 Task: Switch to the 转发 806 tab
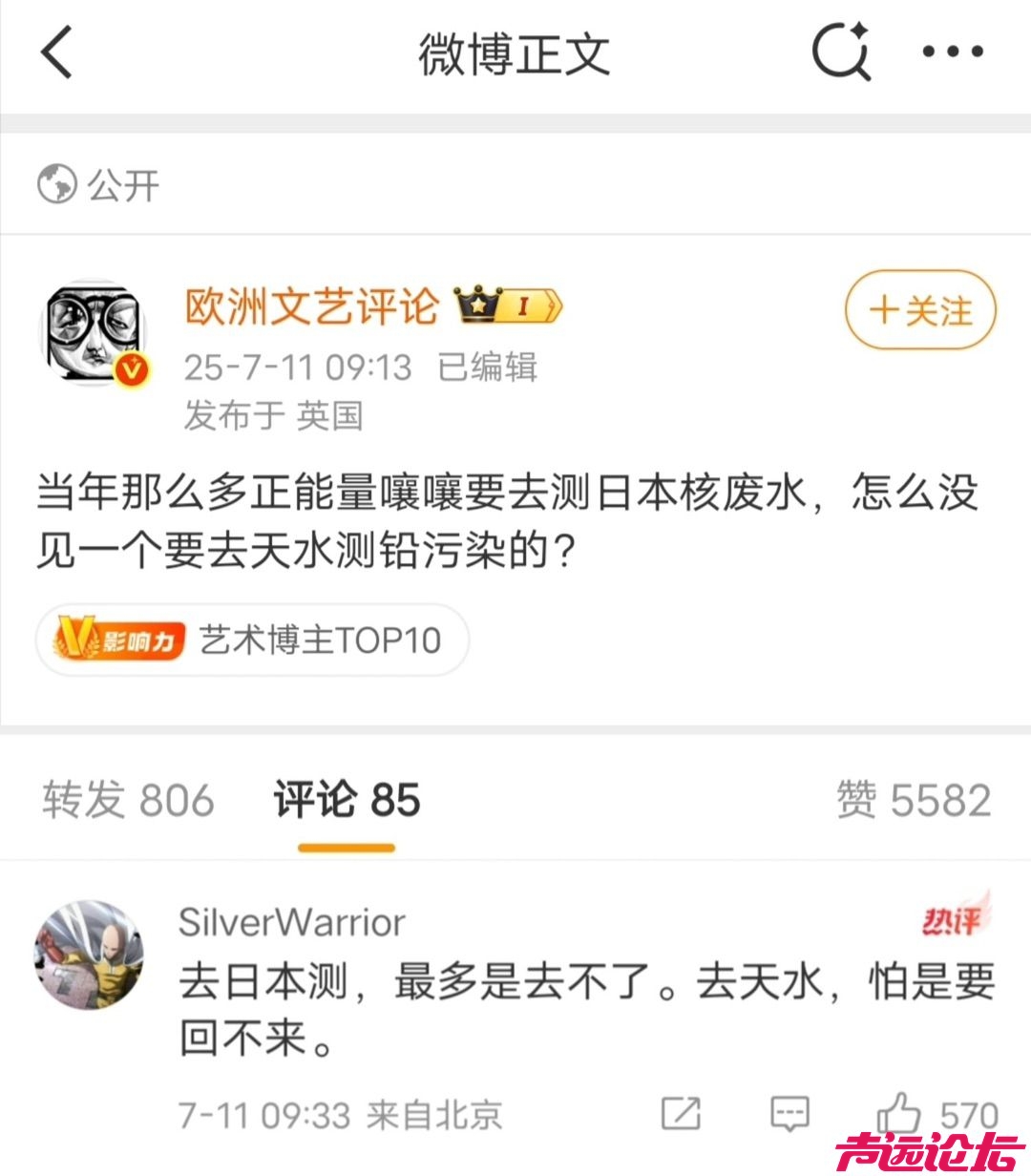128,800
